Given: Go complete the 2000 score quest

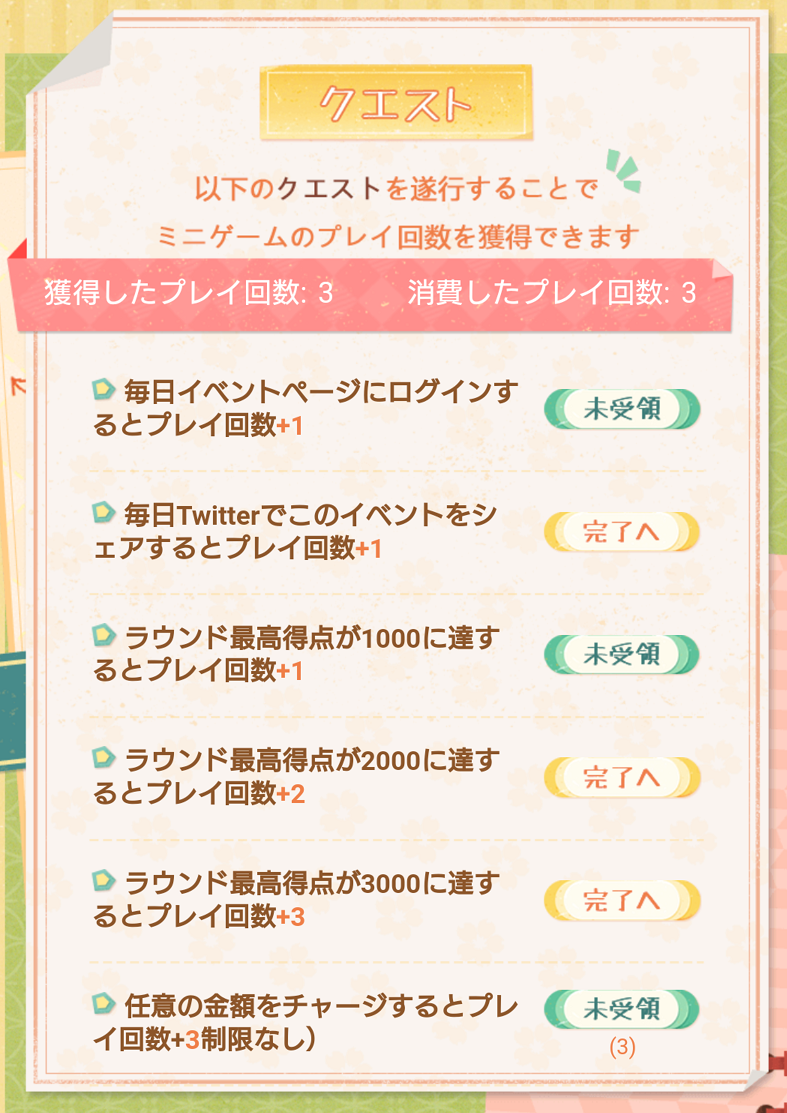Looking at the screenshot, I should (621, 777).
